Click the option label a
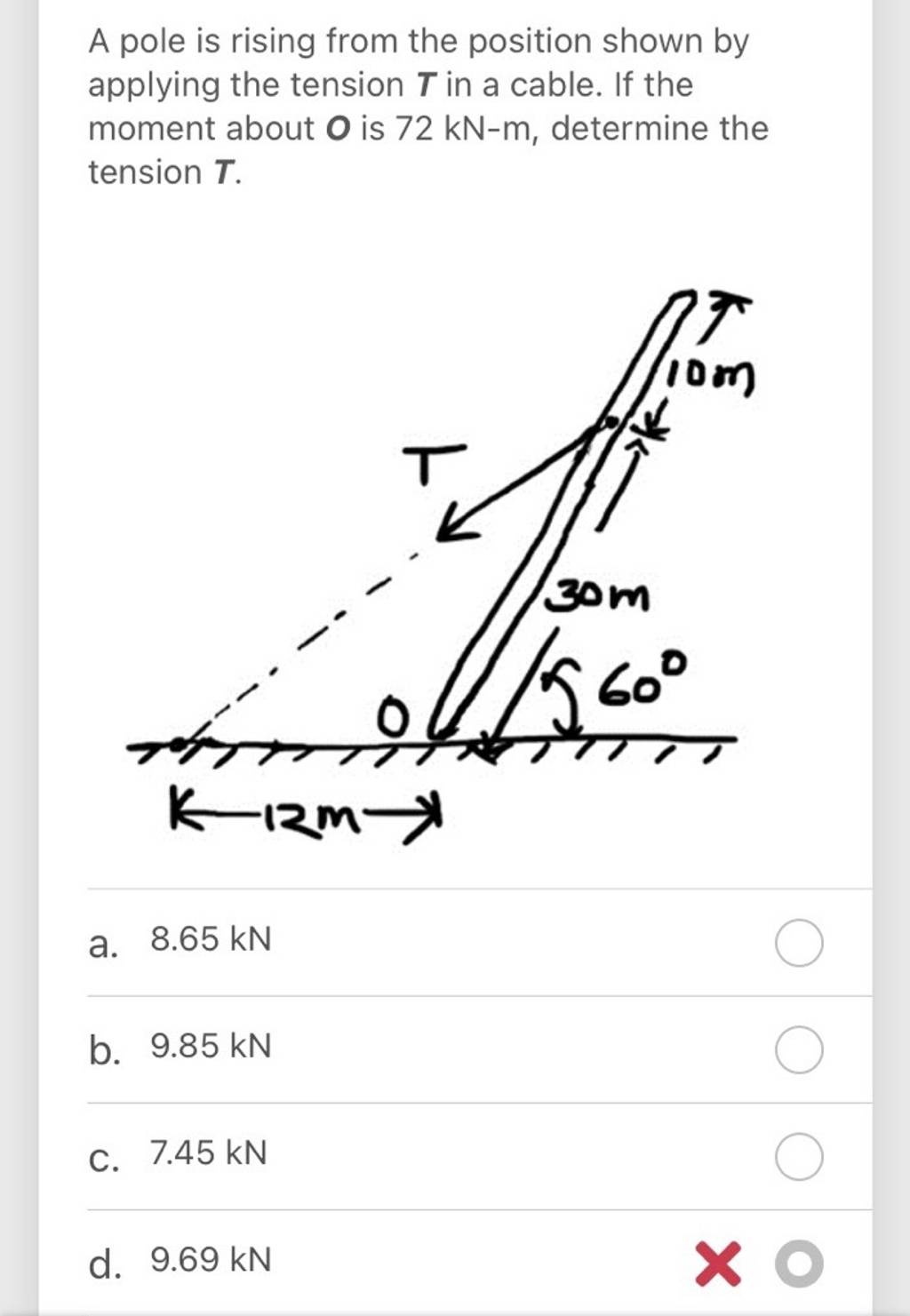910x1316 pixels. click(x=104, y=942)
